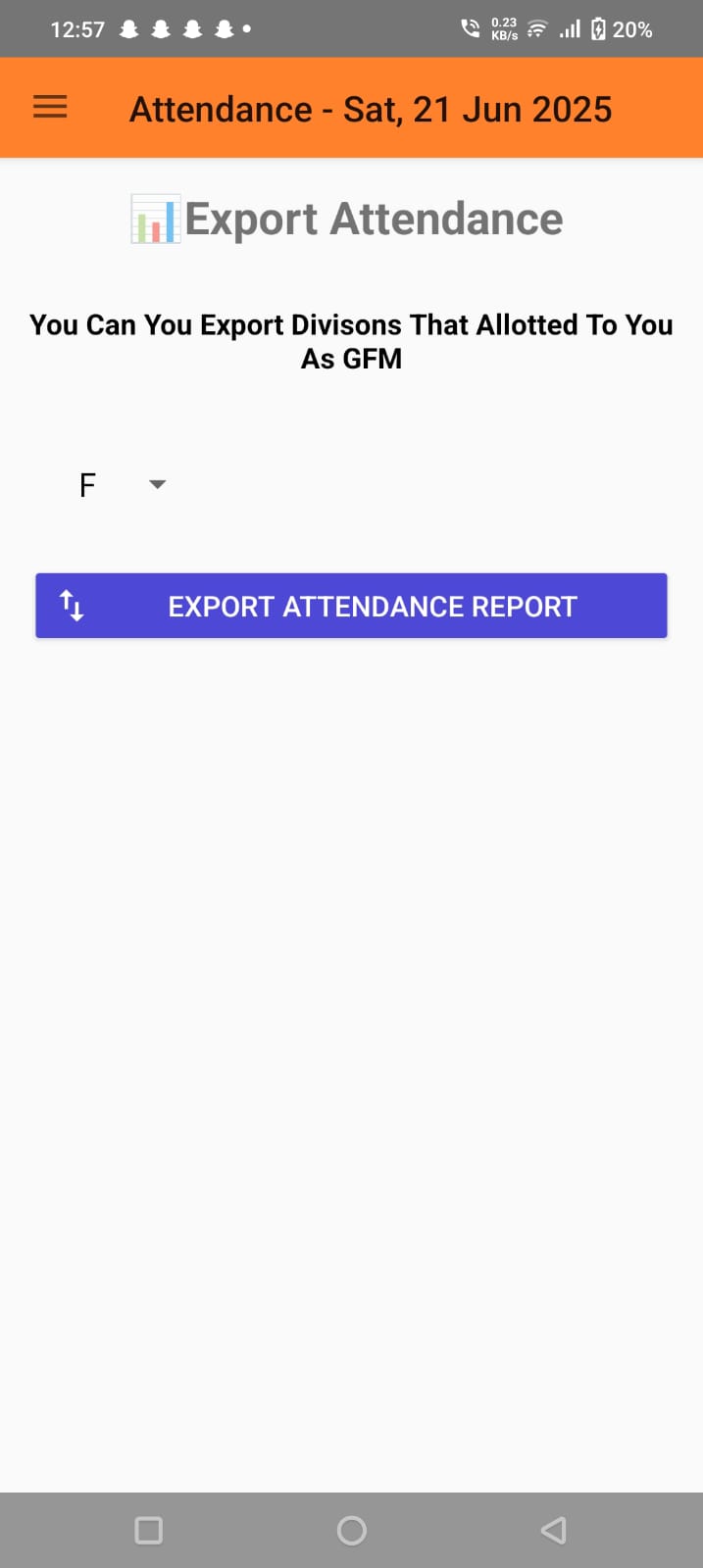
Task: Open recent apps from the navigation bar
Action: (x=149, y=1530)
